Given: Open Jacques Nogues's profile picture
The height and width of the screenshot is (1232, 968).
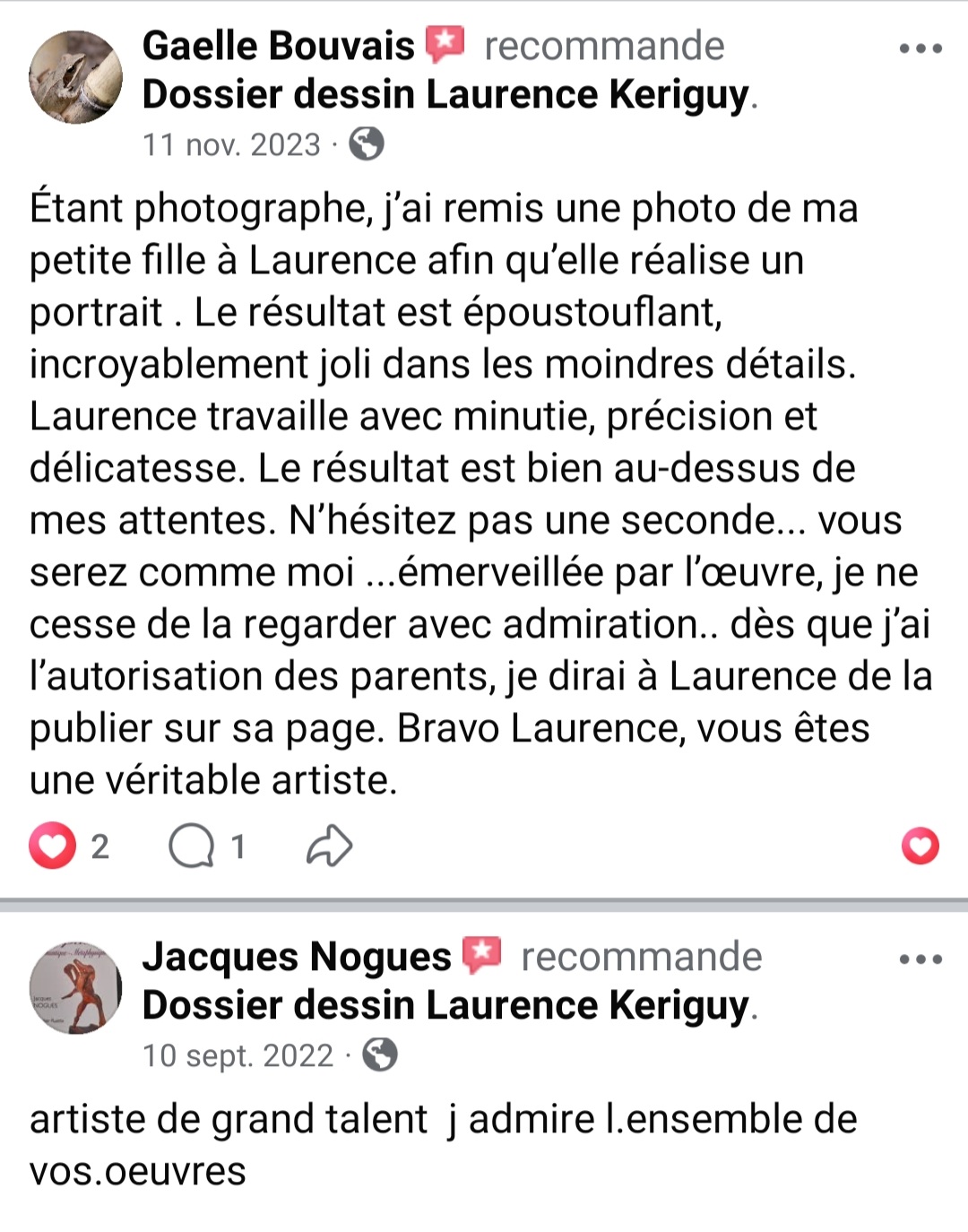Looking at the screenshot, I should (x=76, y=988).
